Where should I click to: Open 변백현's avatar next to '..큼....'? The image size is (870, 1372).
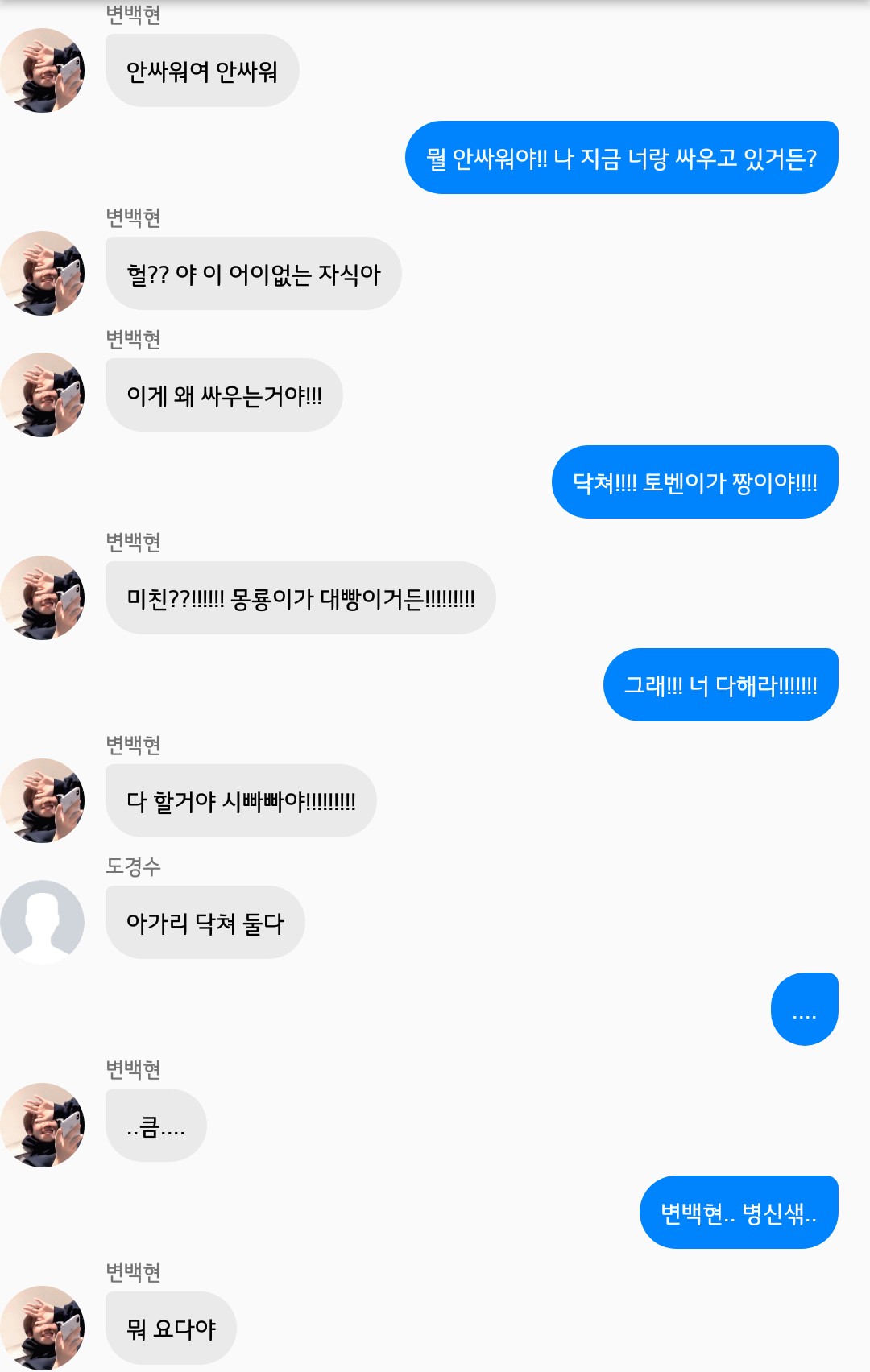coord(43,1125)
